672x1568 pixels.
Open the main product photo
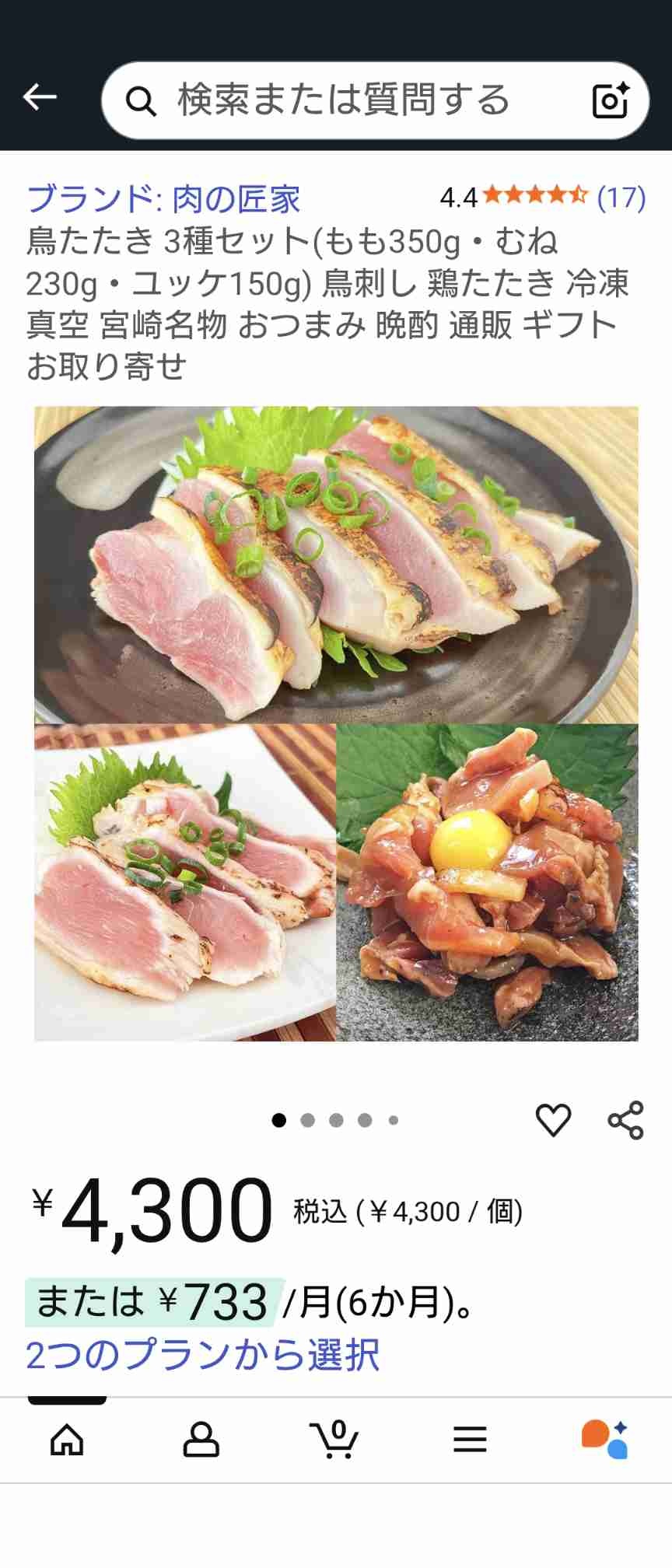click(x=336, y=723)
